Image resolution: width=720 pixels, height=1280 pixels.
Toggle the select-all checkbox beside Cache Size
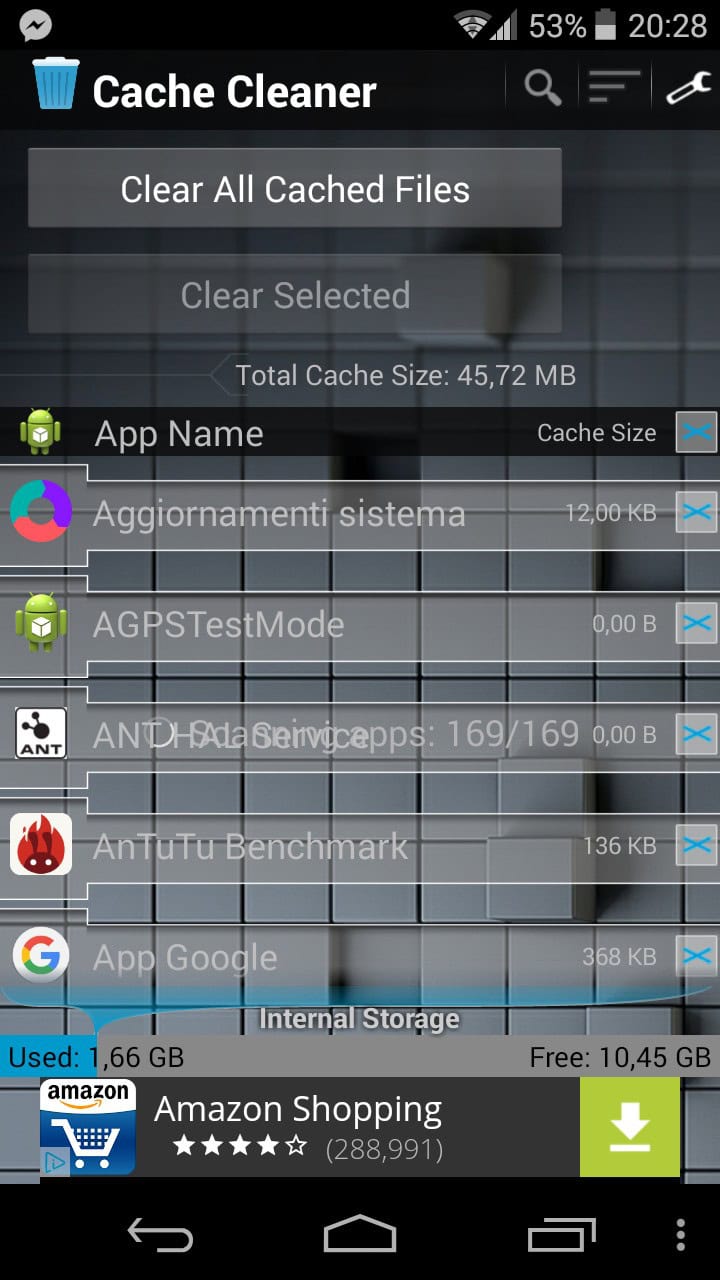(696, 433)
